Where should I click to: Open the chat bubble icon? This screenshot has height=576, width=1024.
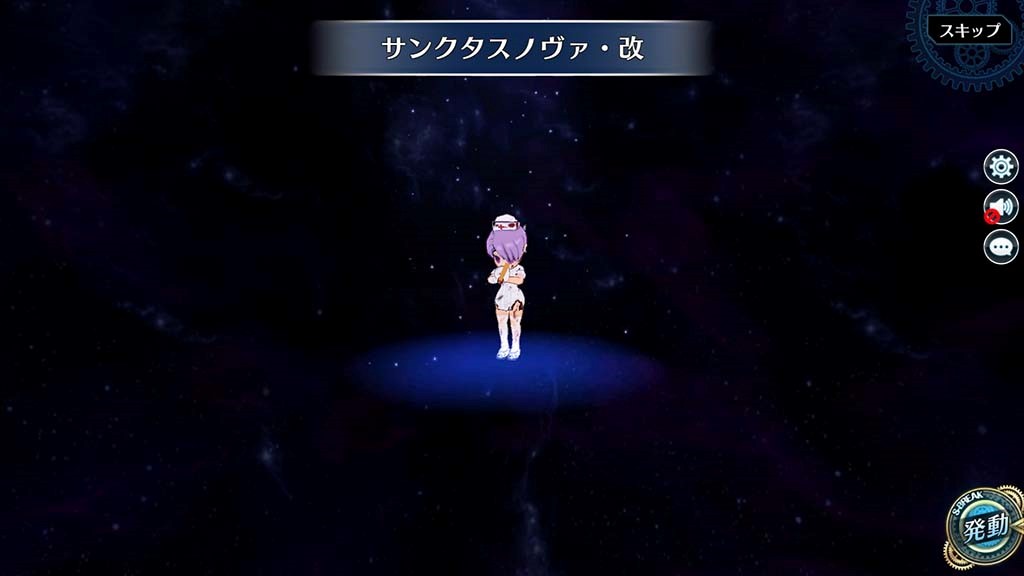1001,246
